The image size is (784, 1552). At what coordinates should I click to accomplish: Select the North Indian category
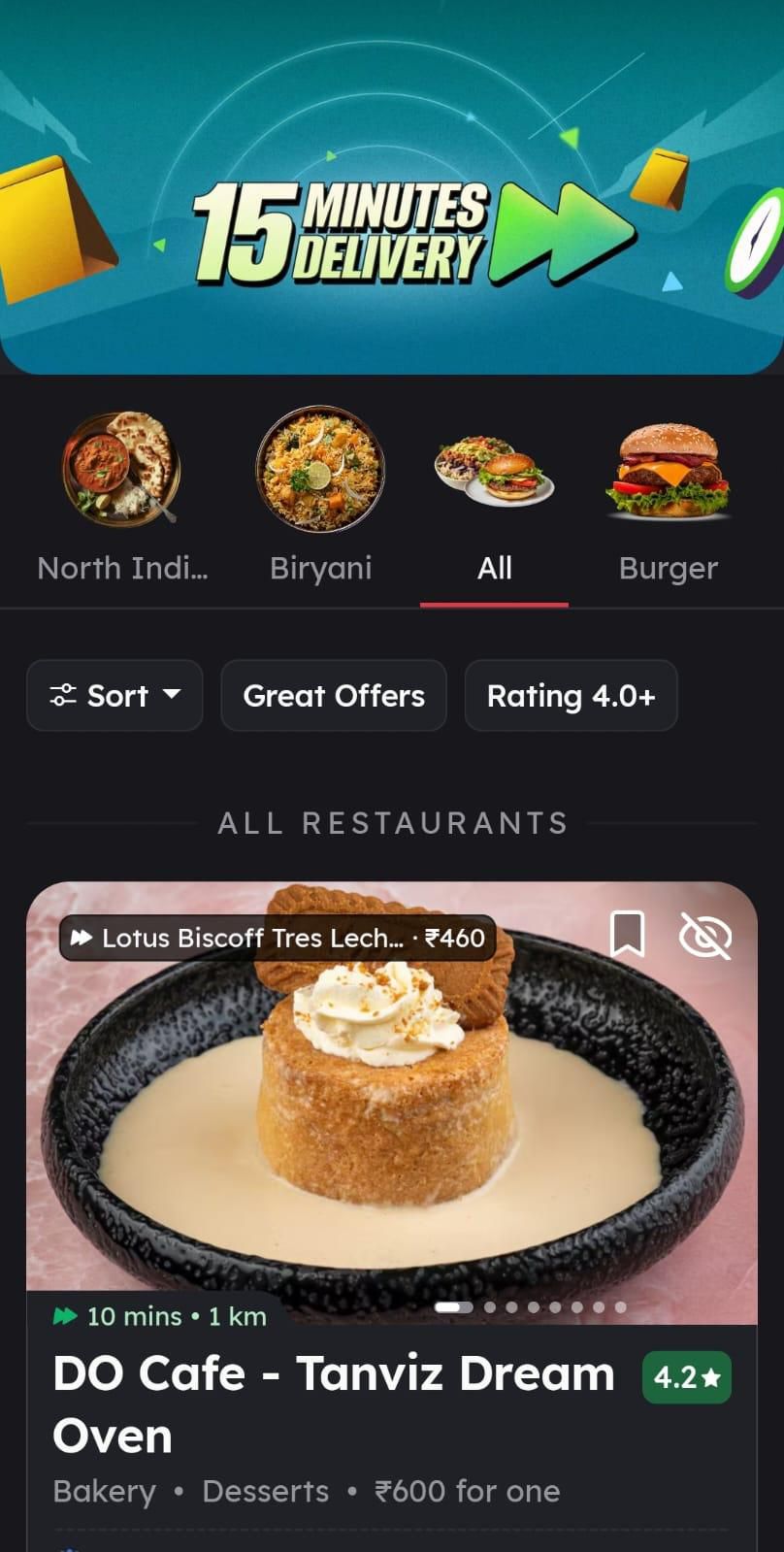121,497
